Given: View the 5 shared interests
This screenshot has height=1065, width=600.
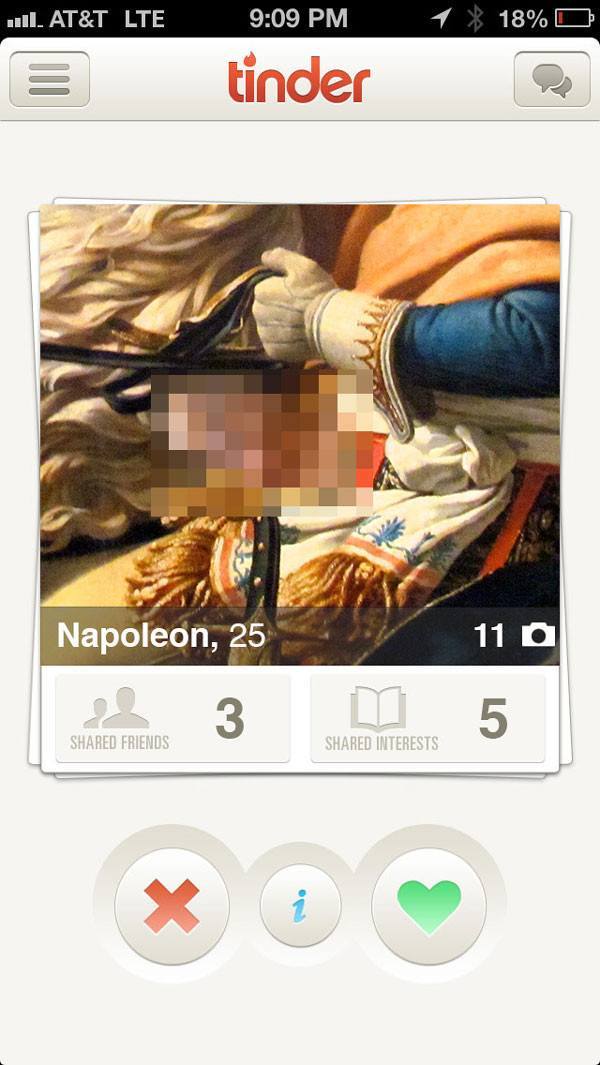Looking at the screenshot, I should tap(428, 719).
